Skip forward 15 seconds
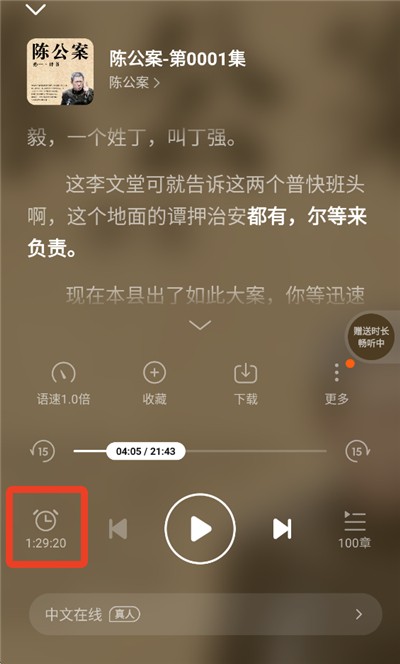 click(358, 451)
